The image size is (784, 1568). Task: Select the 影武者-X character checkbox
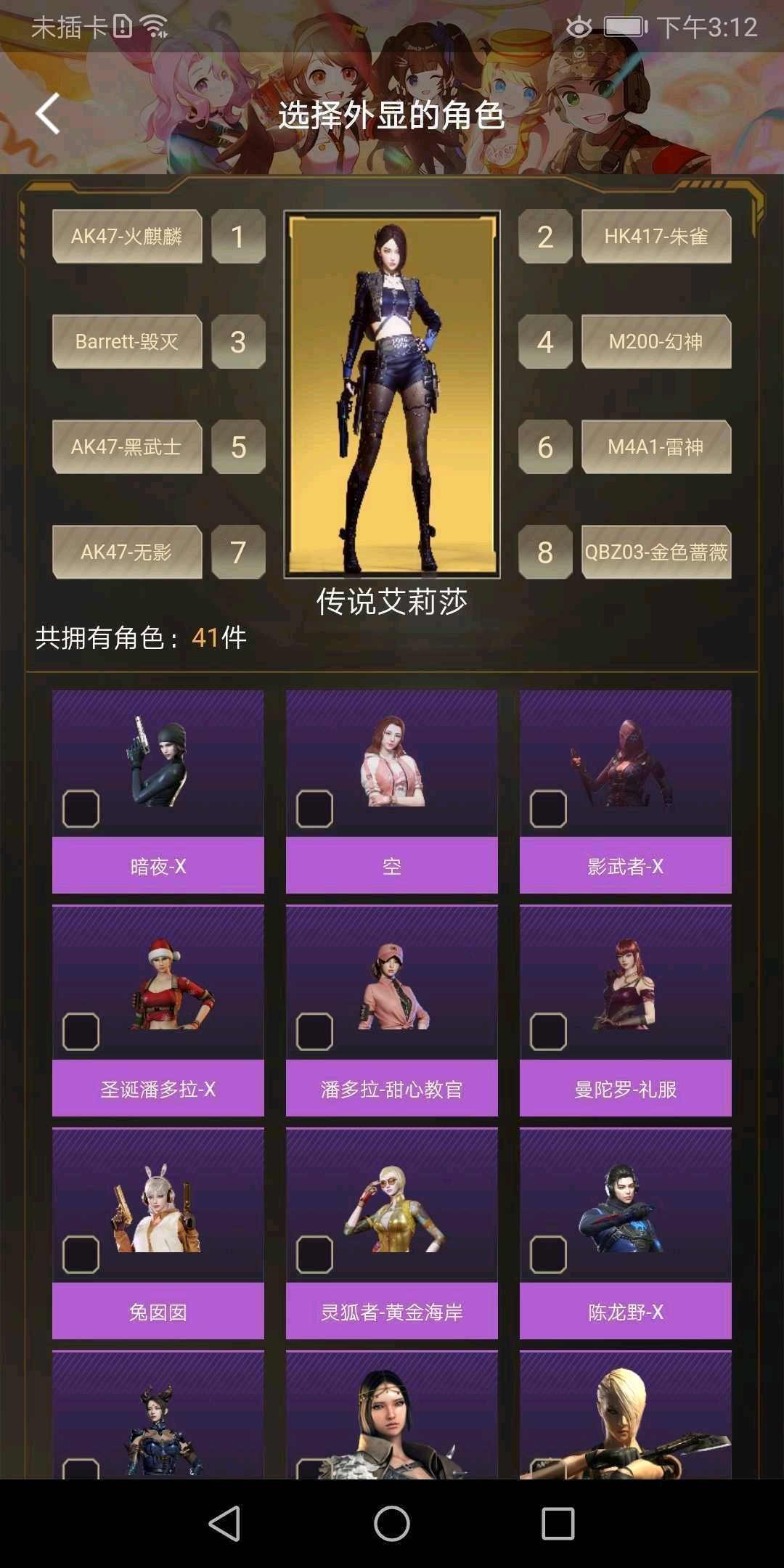[x=548, y=809]
